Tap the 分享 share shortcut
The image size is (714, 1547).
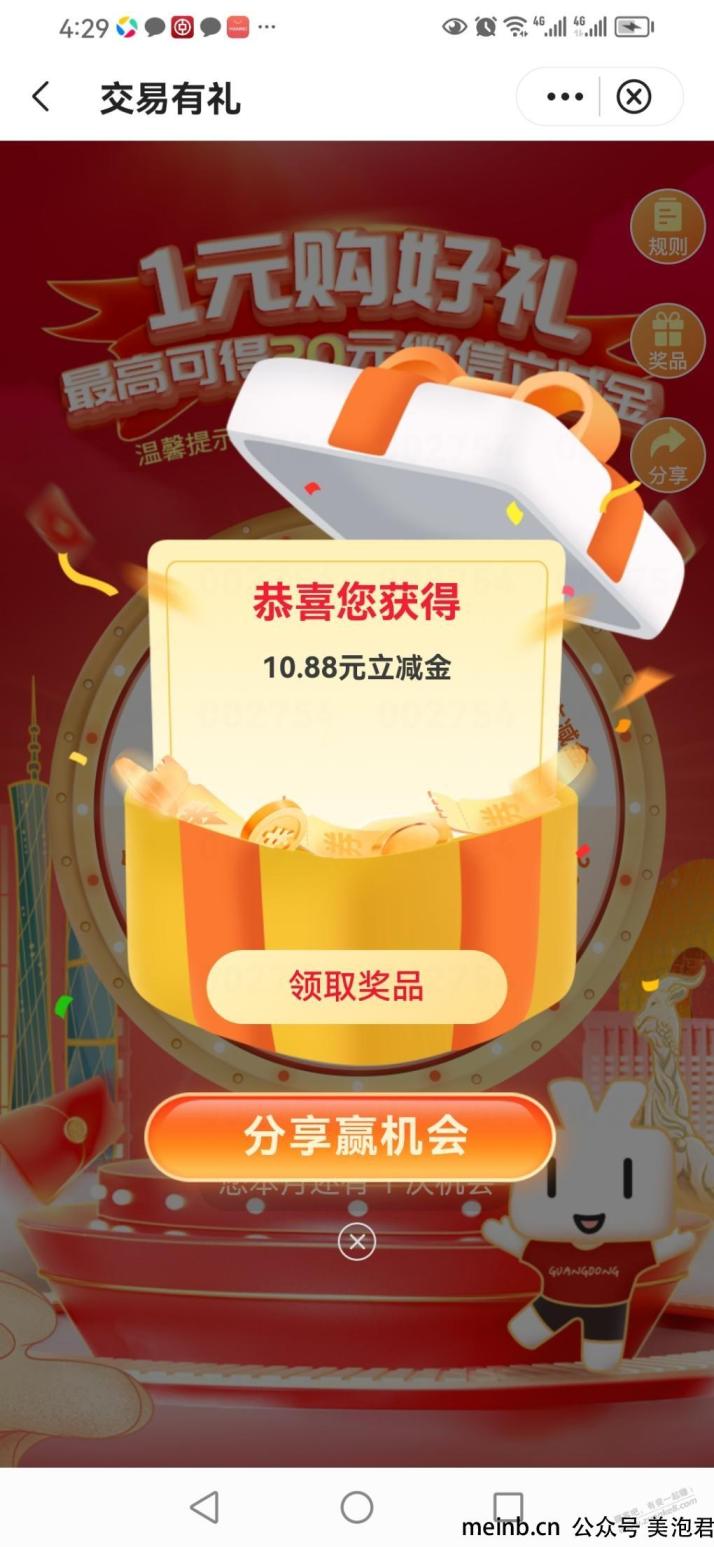[x=667, y=455]
